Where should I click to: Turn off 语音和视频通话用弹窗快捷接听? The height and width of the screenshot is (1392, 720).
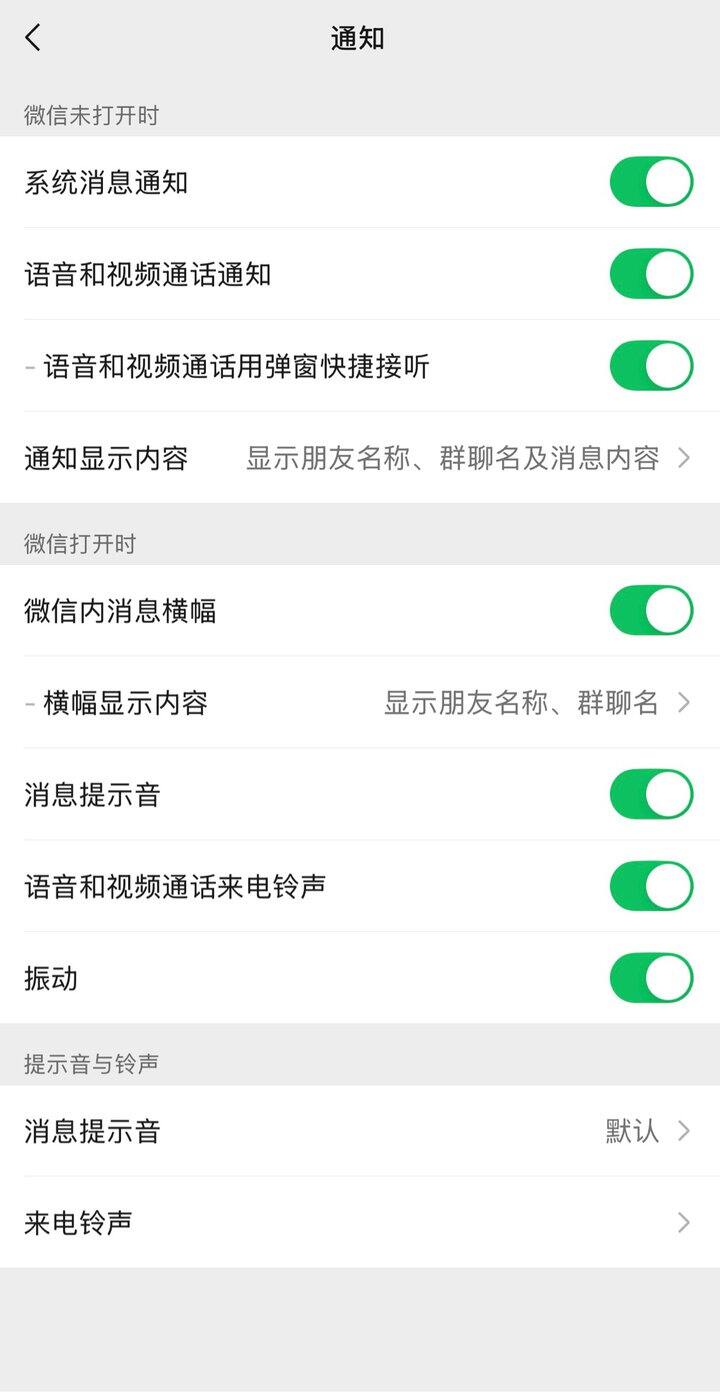coord(651,366)
